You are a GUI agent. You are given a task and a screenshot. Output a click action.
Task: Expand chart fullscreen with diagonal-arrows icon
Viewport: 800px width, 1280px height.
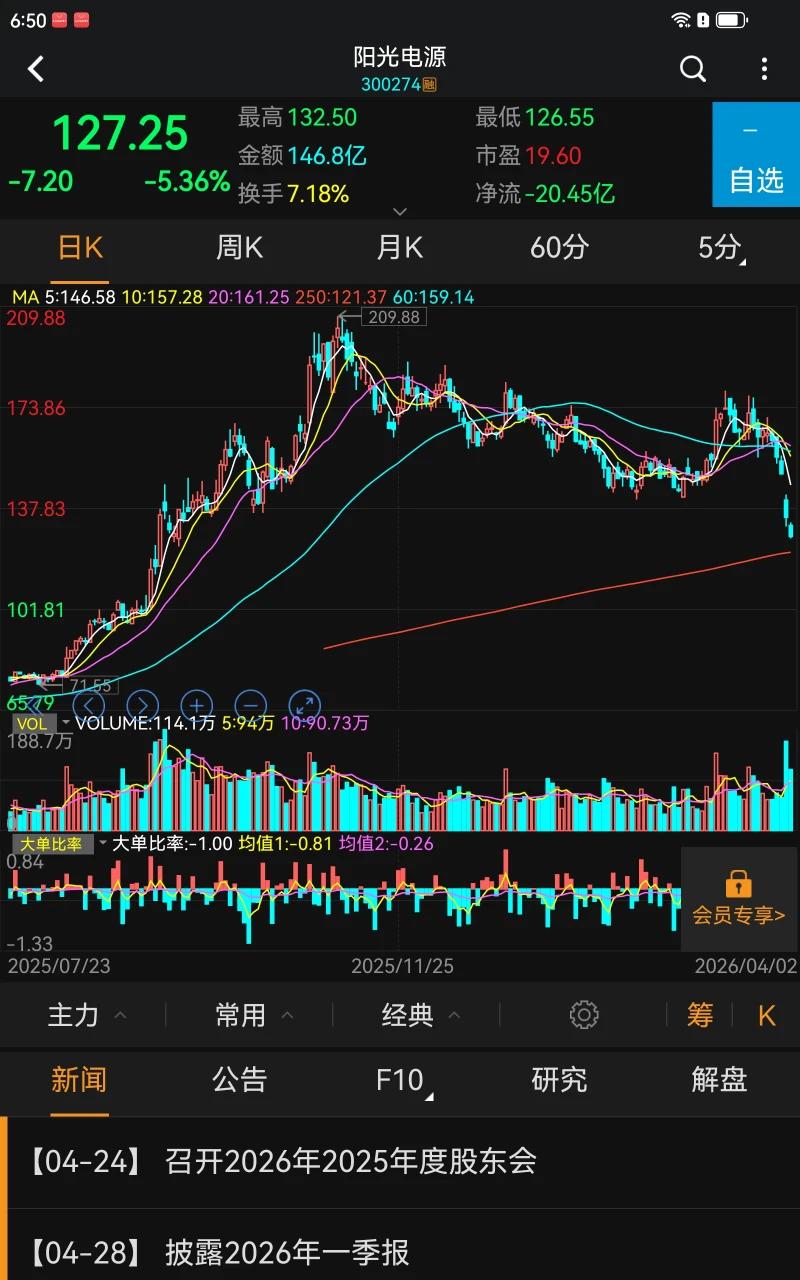click(304, 705)
